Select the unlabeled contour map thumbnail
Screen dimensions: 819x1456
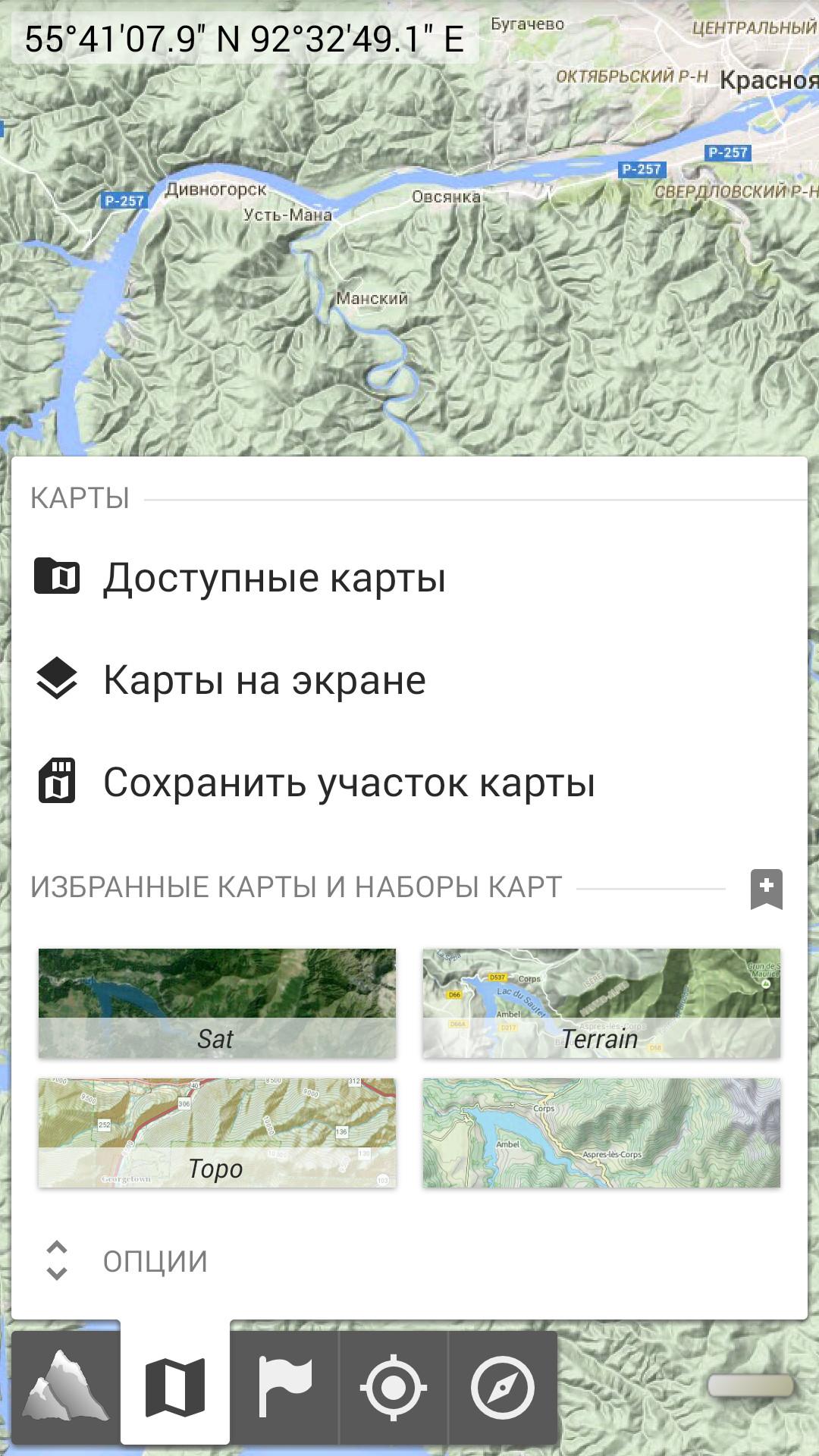tap(601, 1132)
